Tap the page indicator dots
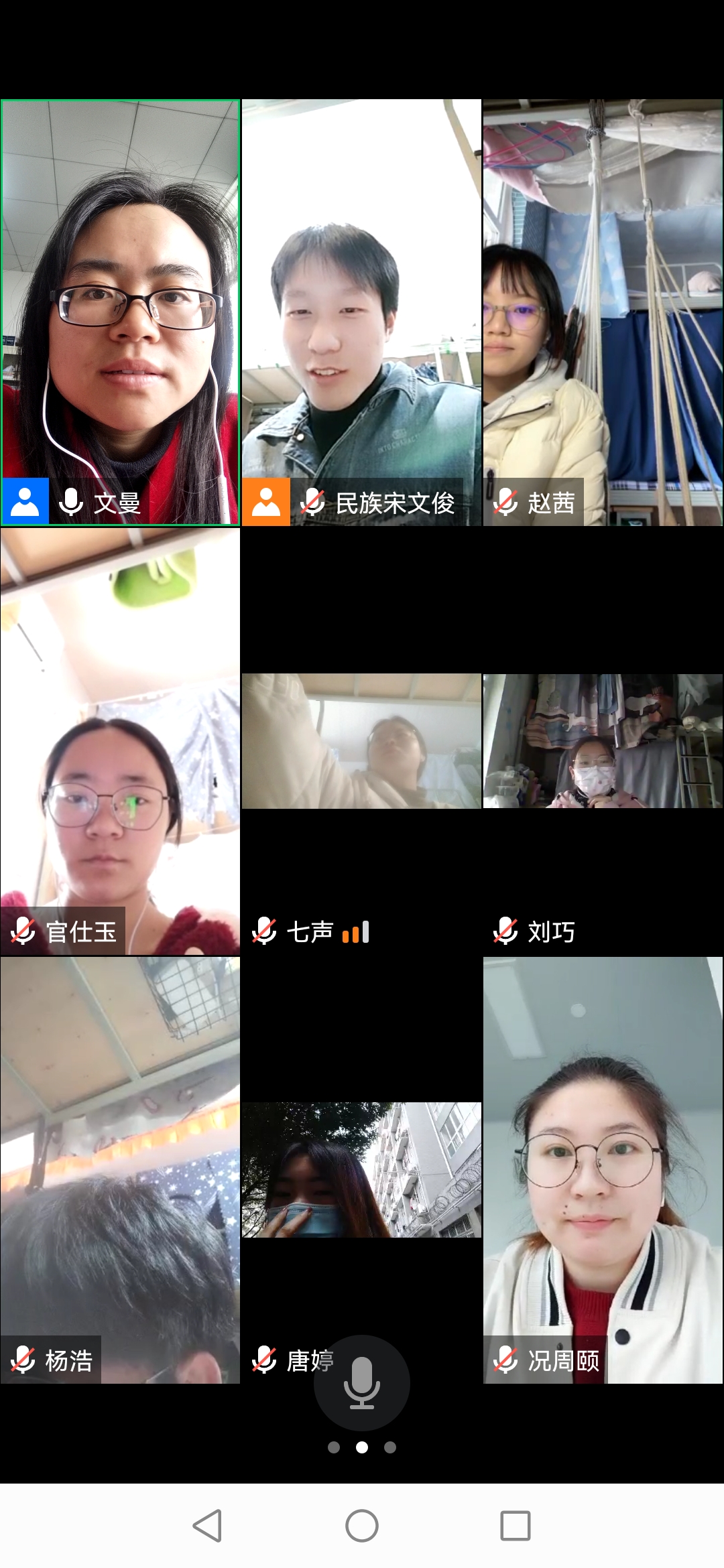The width and height of the screenshot is (724, 1568). pyautogui.click(x=361, y=1447)
